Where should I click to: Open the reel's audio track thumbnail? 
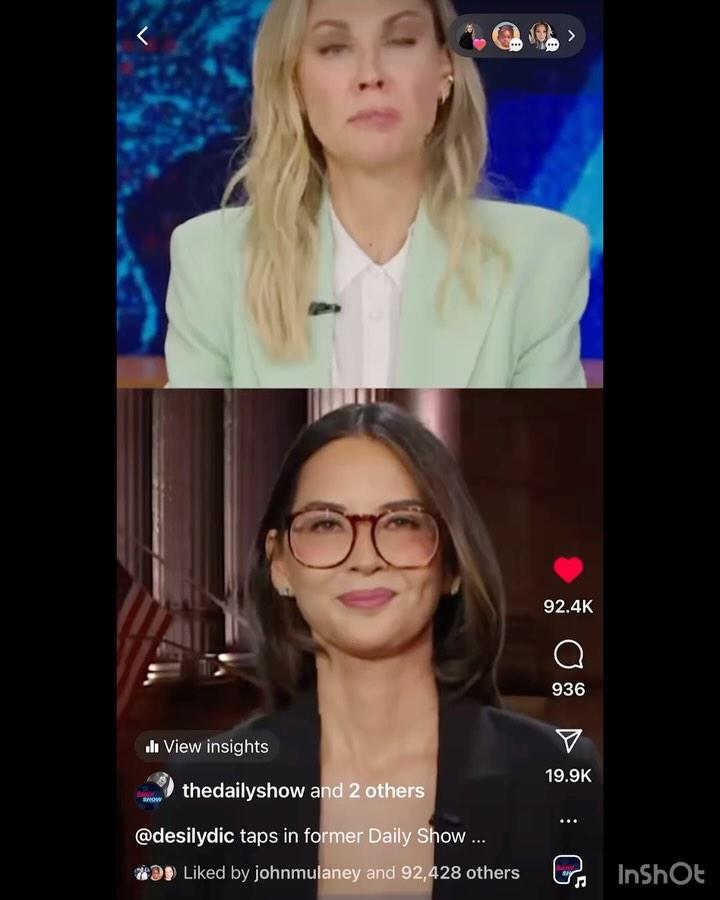[x=569, y=870]
